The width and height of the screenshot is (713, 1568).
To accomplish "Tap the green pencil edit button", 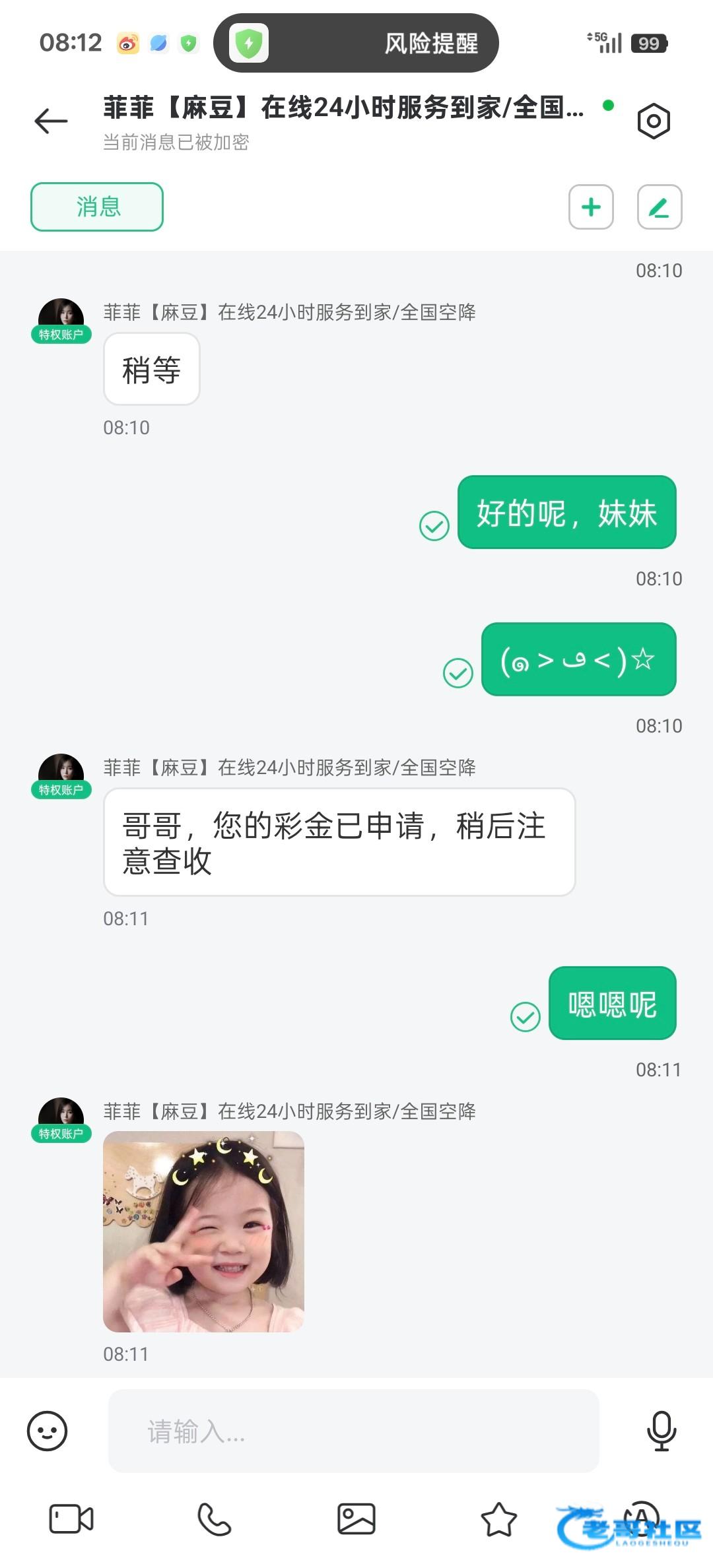I will [659, 207].
